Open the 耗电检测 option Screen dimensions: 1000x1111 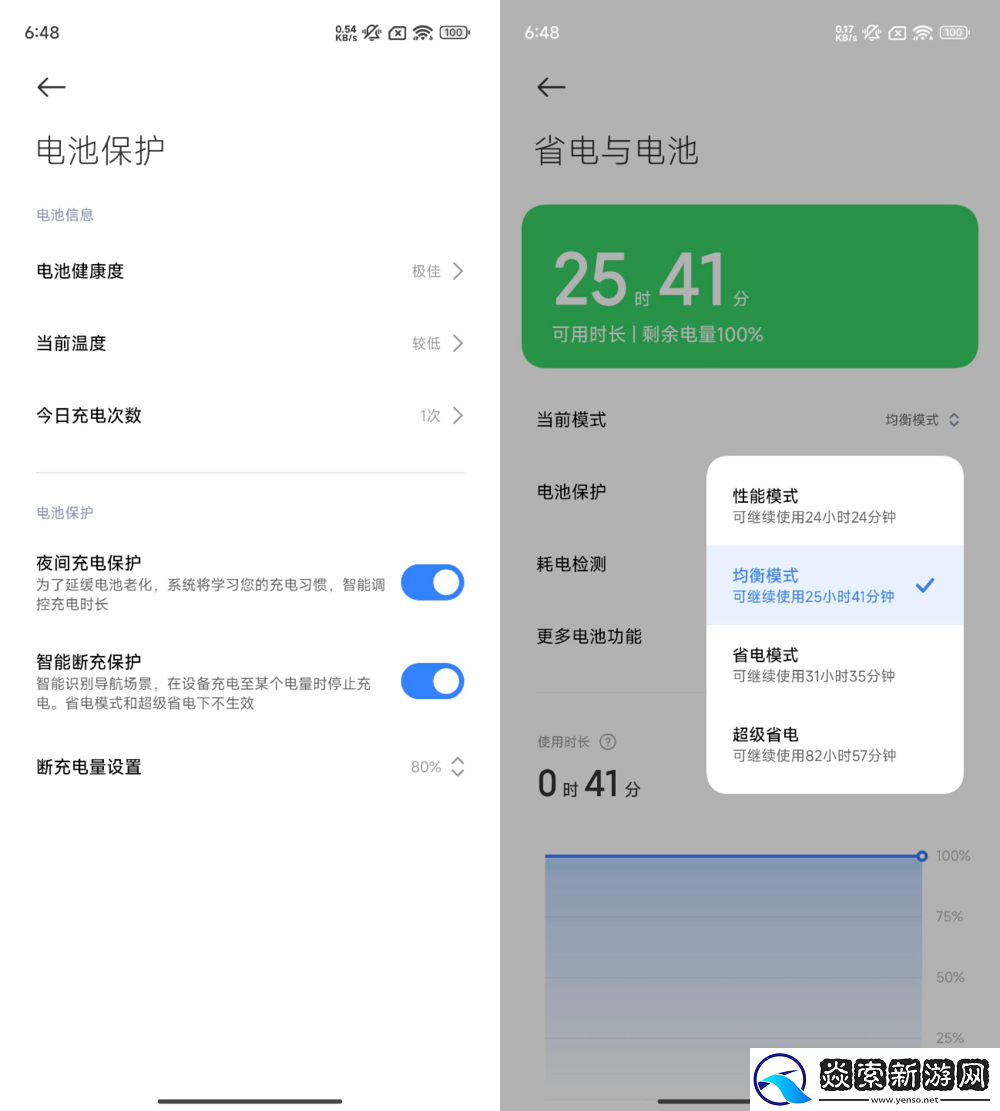571,563
